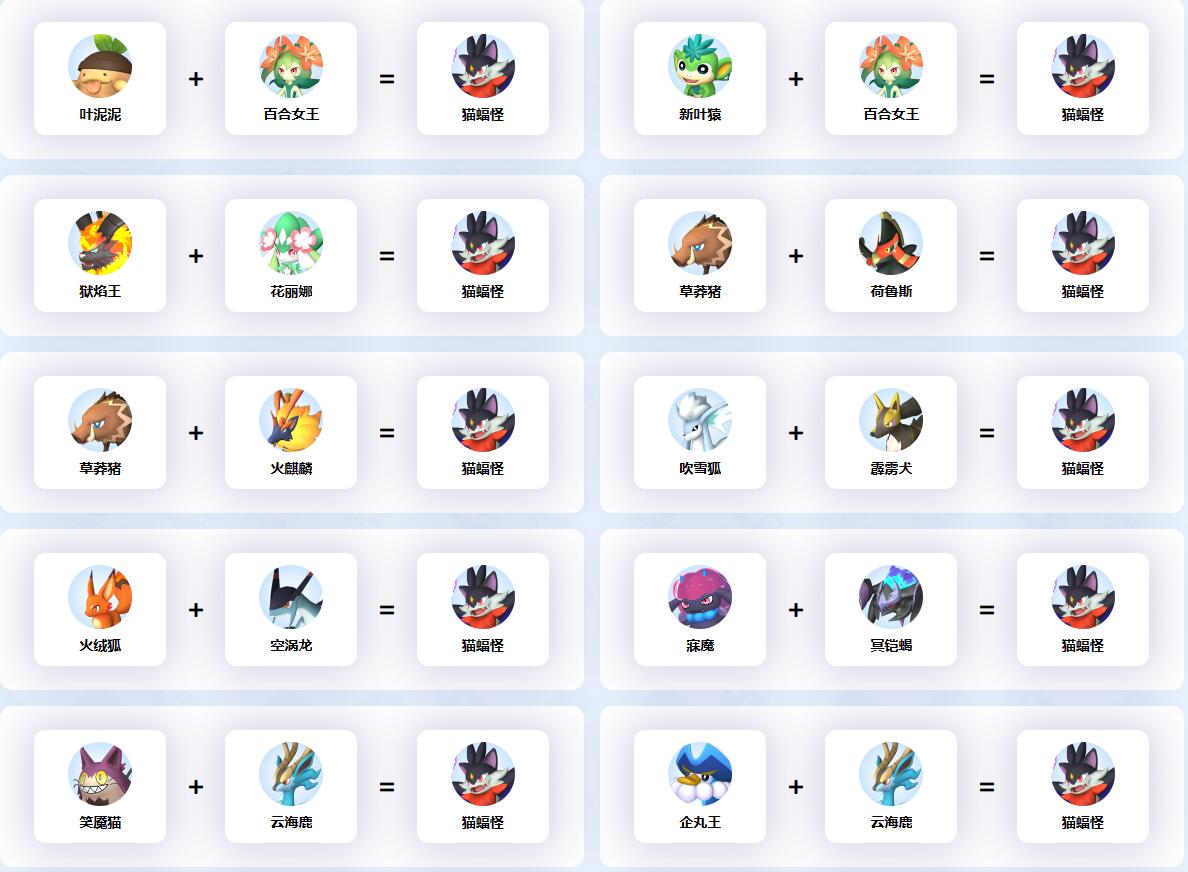Open the 霹雳犬 pal card
The width and height of the screenshot is (1188, 872).
[x=891, y=433]
